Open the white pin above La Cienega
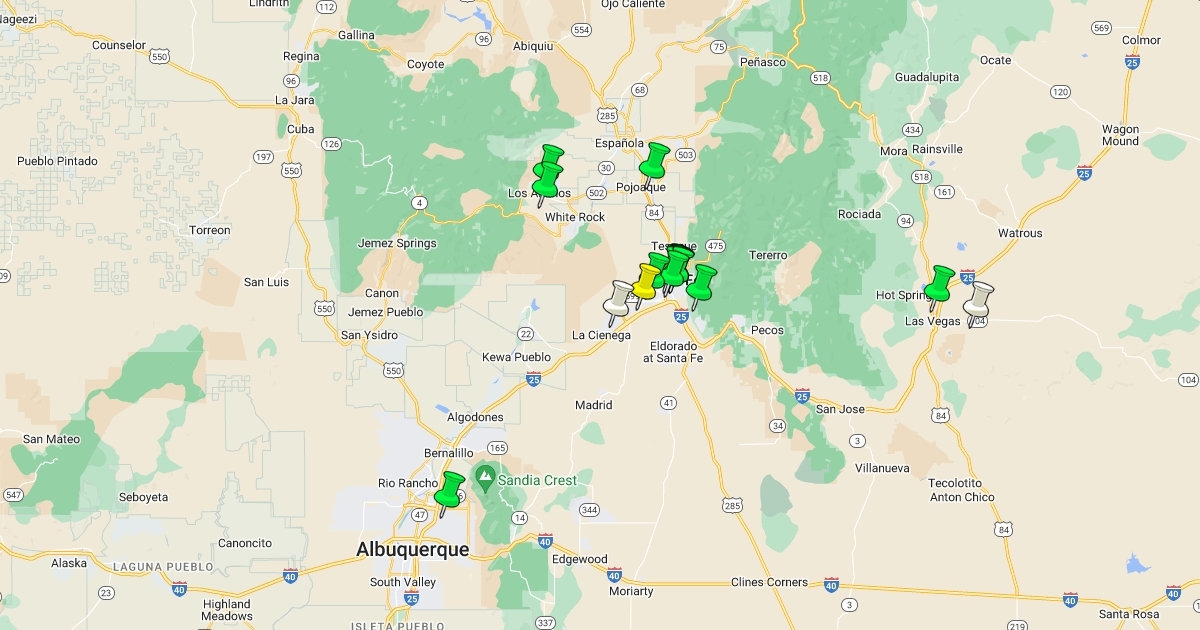The width and height of the screenshot is (1200, 630). pos(617,301)
